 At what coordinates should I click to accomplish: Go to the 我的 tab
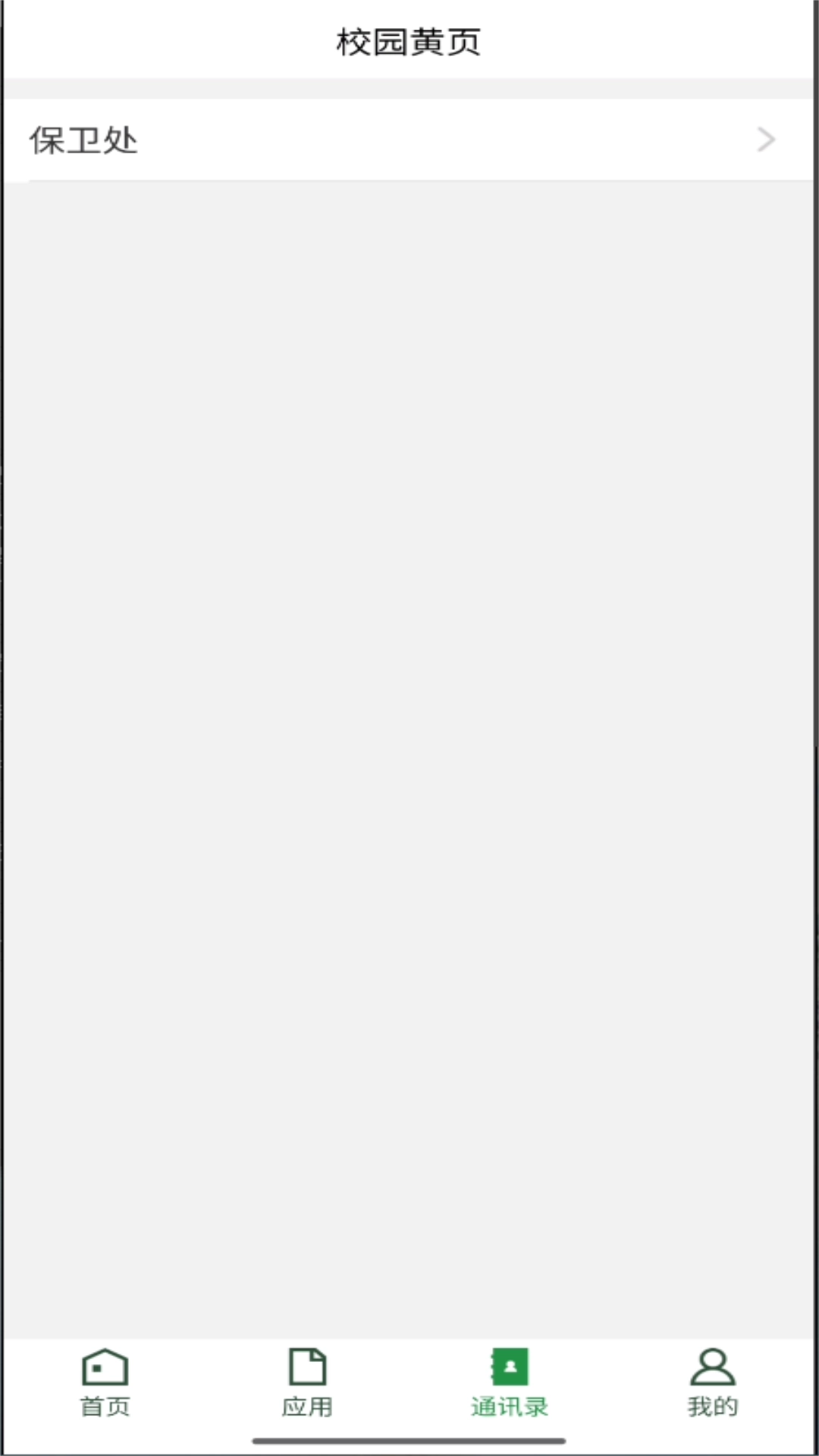712,1382
